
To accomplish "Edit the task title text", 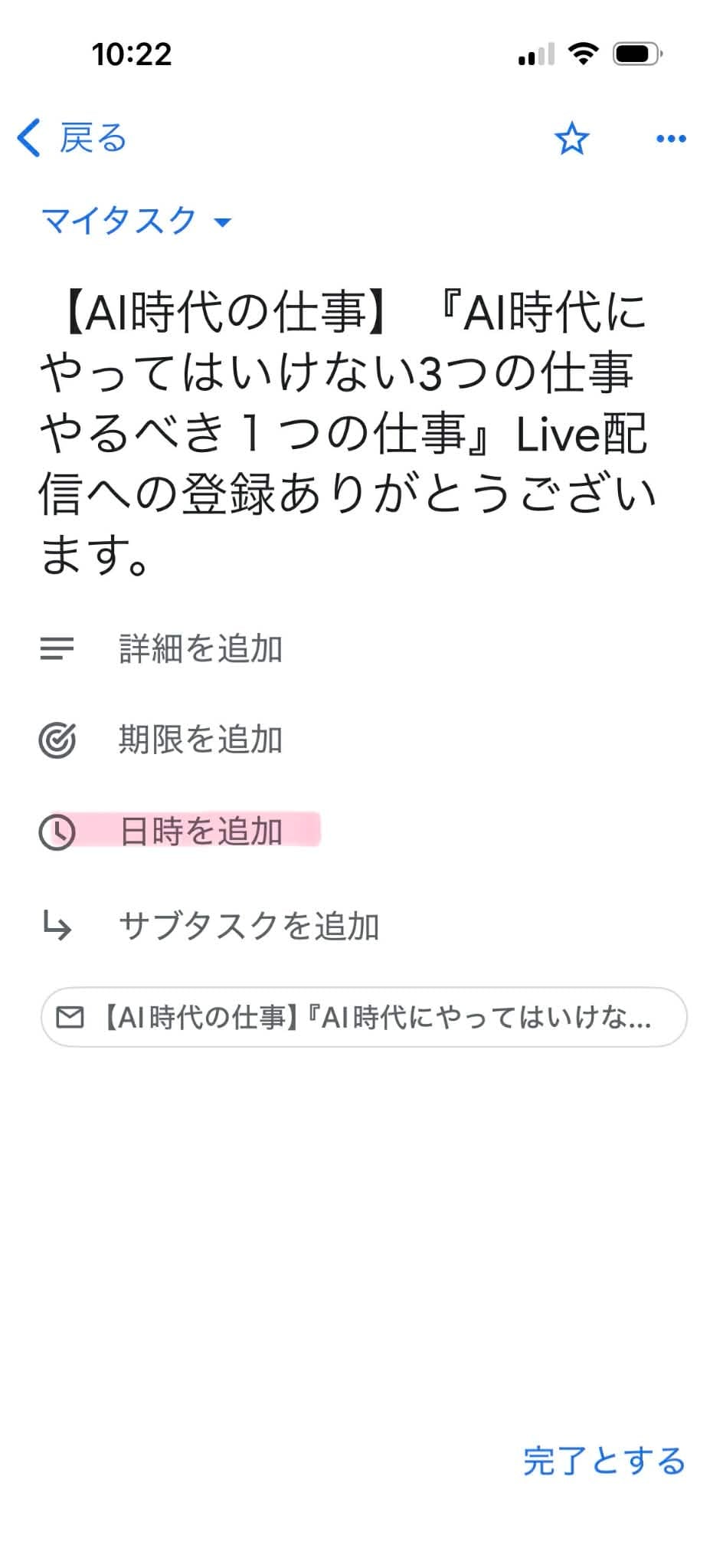I will point(345,433).
